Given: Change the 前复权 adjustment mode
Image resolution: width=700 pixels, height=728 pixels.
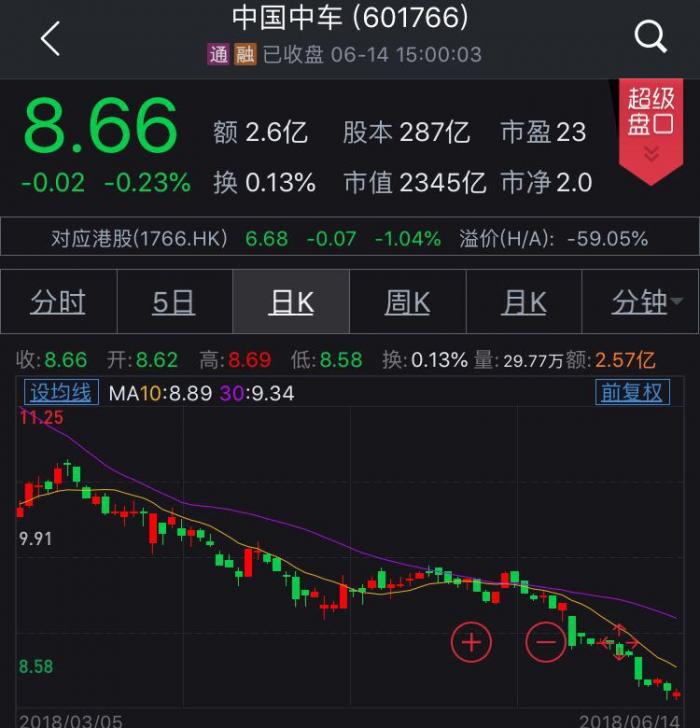Looking at the screenshot, I should 630,392.
